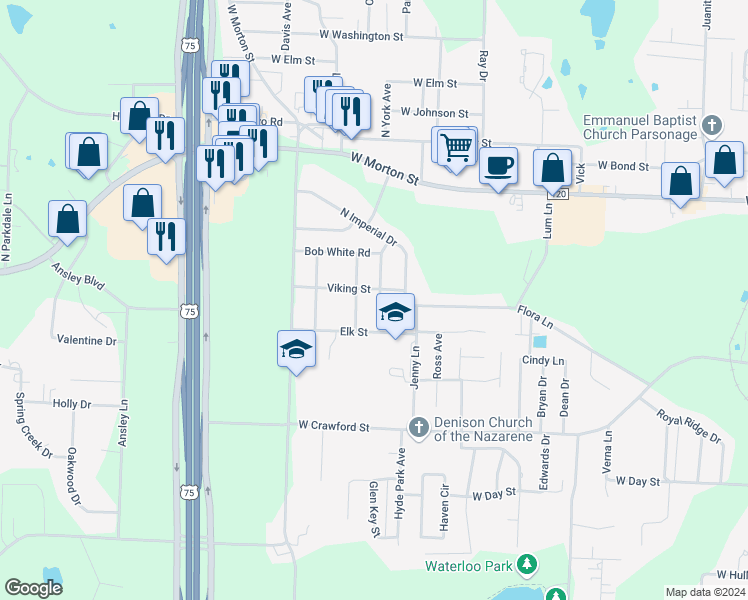748x600 pixels.
Task: Select the restaurant marker near N York Ave
Action: click(352, 113)
